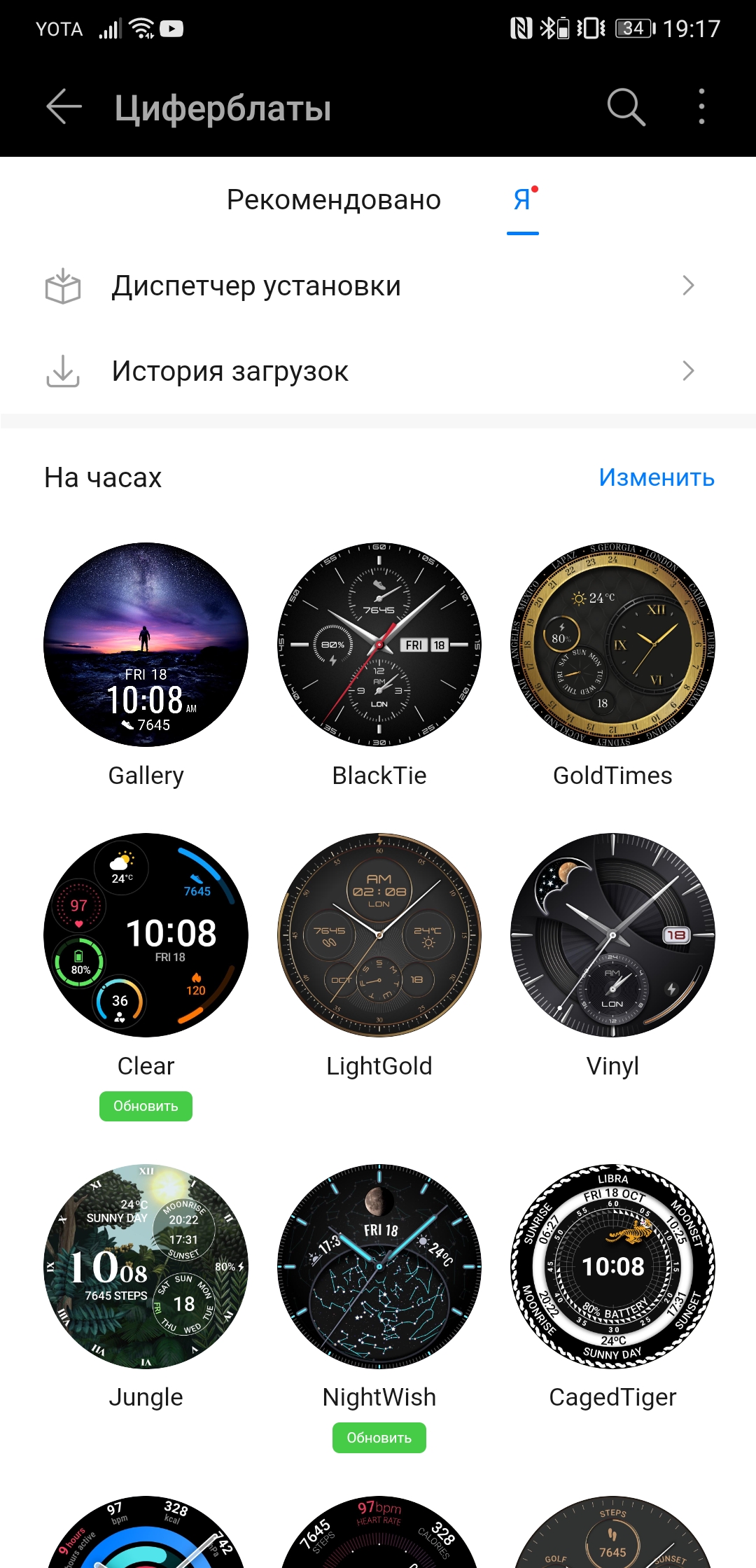The height and width of the screenshot is (1568, 756).
Task: Open the three-dot overflow menu
Action: pyautogui.click(x=701, y=107)
